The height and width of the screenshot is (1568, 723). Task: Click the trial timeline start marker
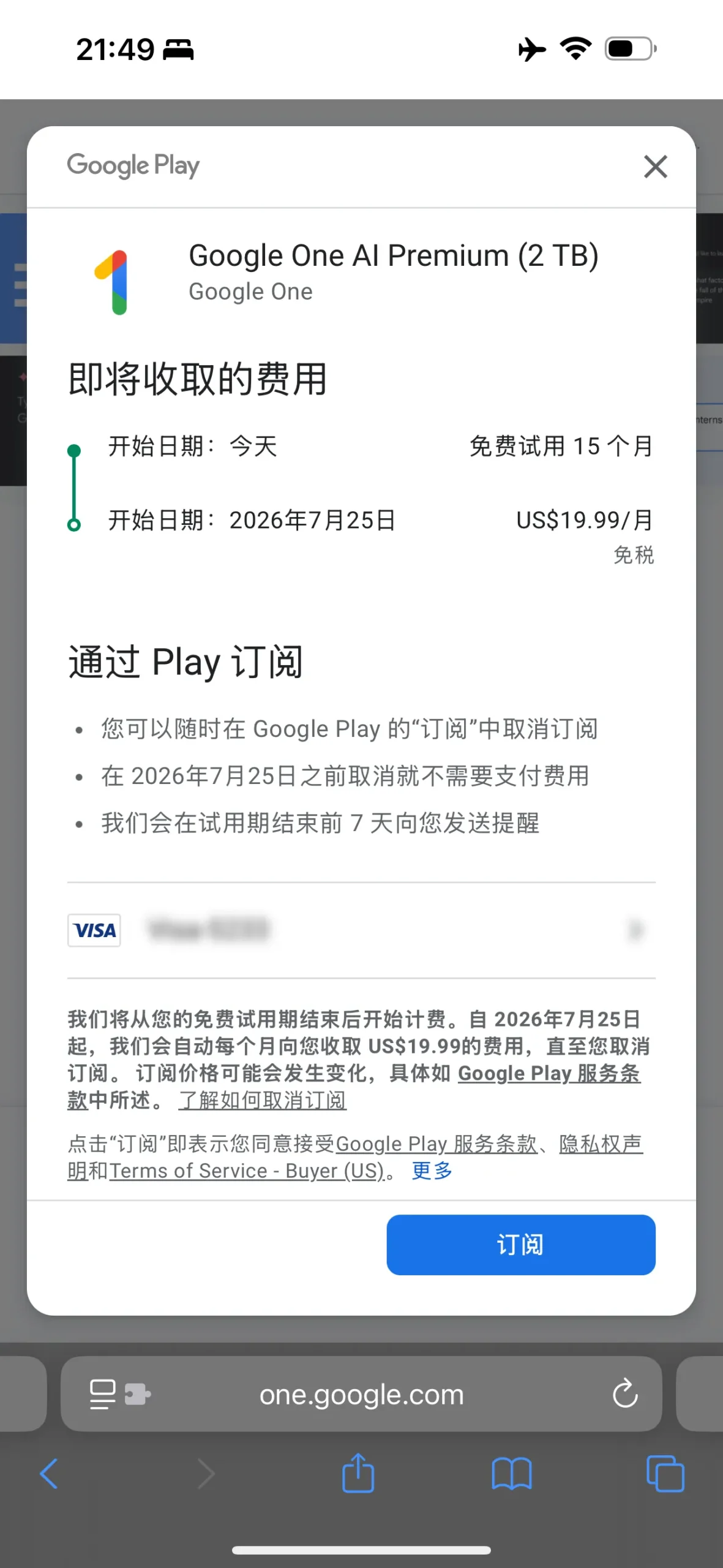[75, 450]
